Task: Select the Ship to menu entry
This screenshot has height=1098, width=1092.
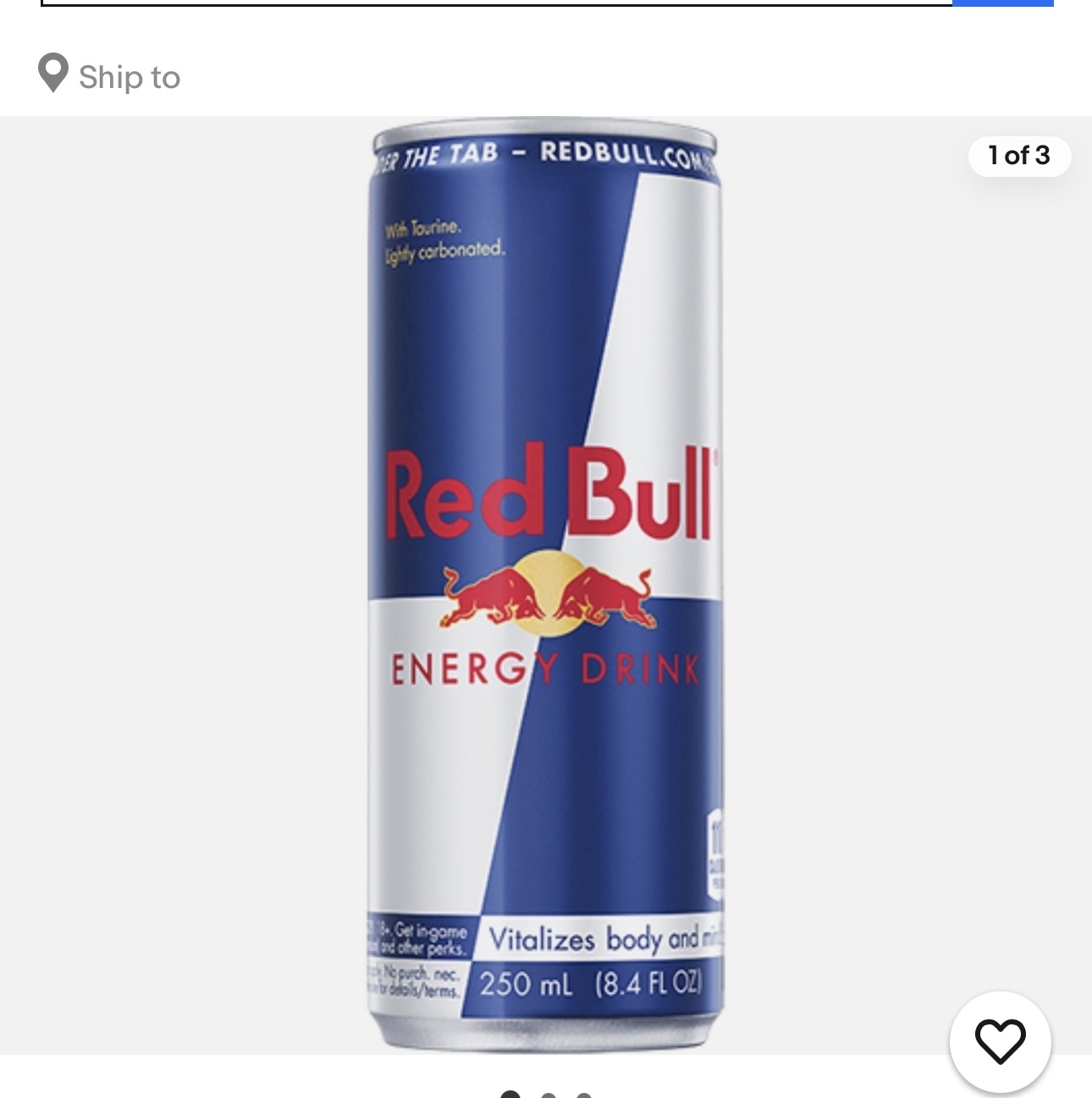Action: pos(129,76)
